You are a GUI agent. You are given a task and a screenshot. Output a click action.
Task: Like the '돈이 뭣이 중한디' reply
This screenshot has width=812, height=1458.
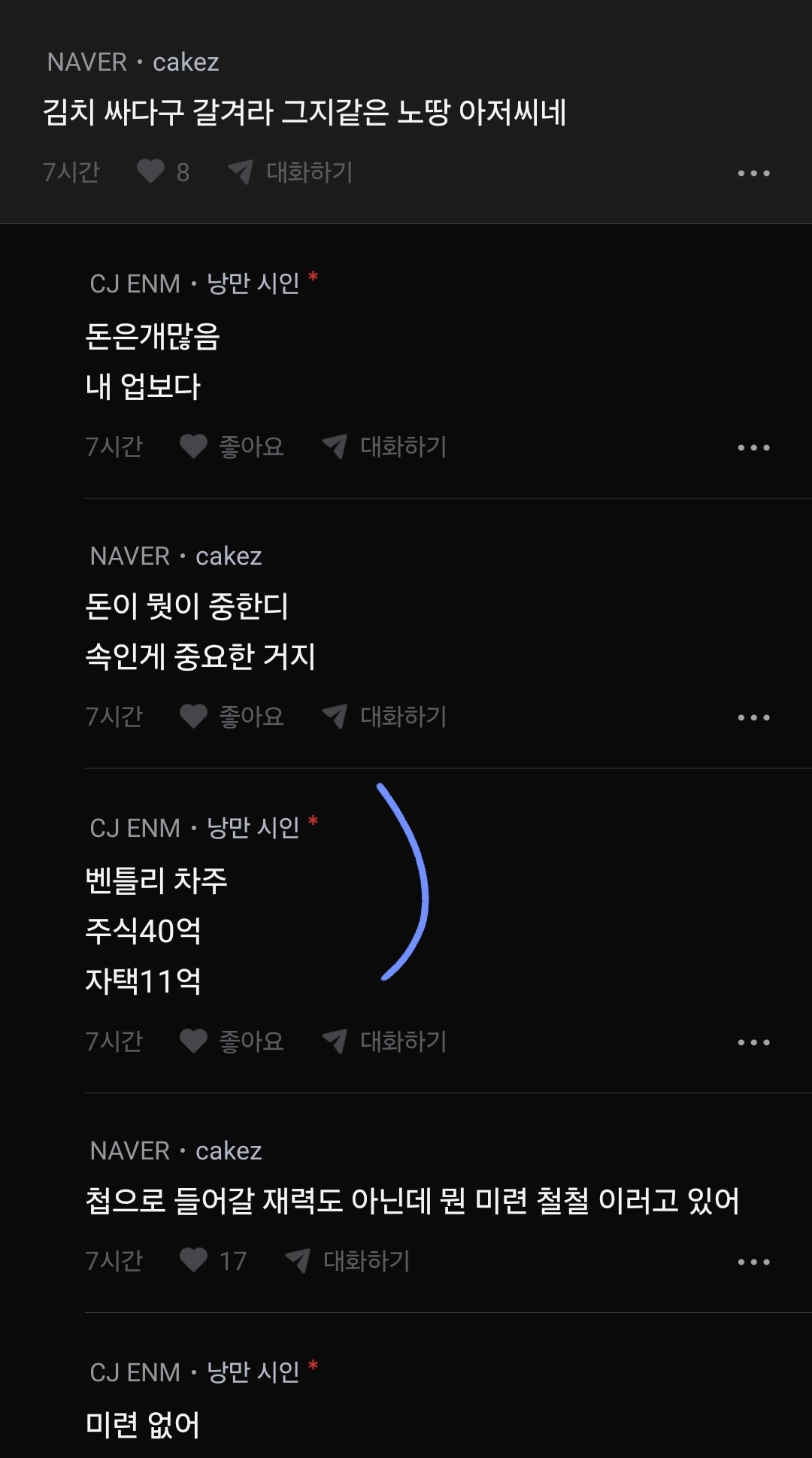pyautogui.click(x=194, y=717)
